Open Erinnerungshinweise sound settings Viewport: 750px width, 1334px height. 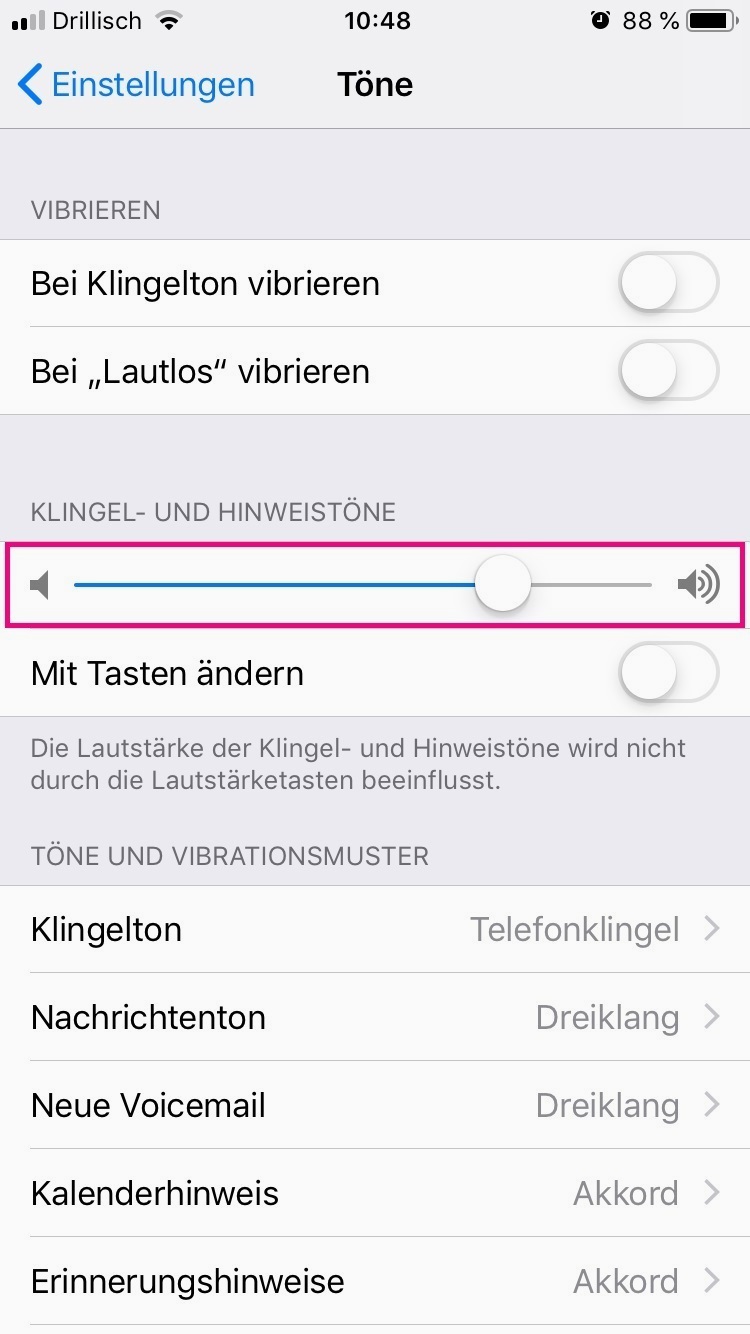(x=375, y=1282)
